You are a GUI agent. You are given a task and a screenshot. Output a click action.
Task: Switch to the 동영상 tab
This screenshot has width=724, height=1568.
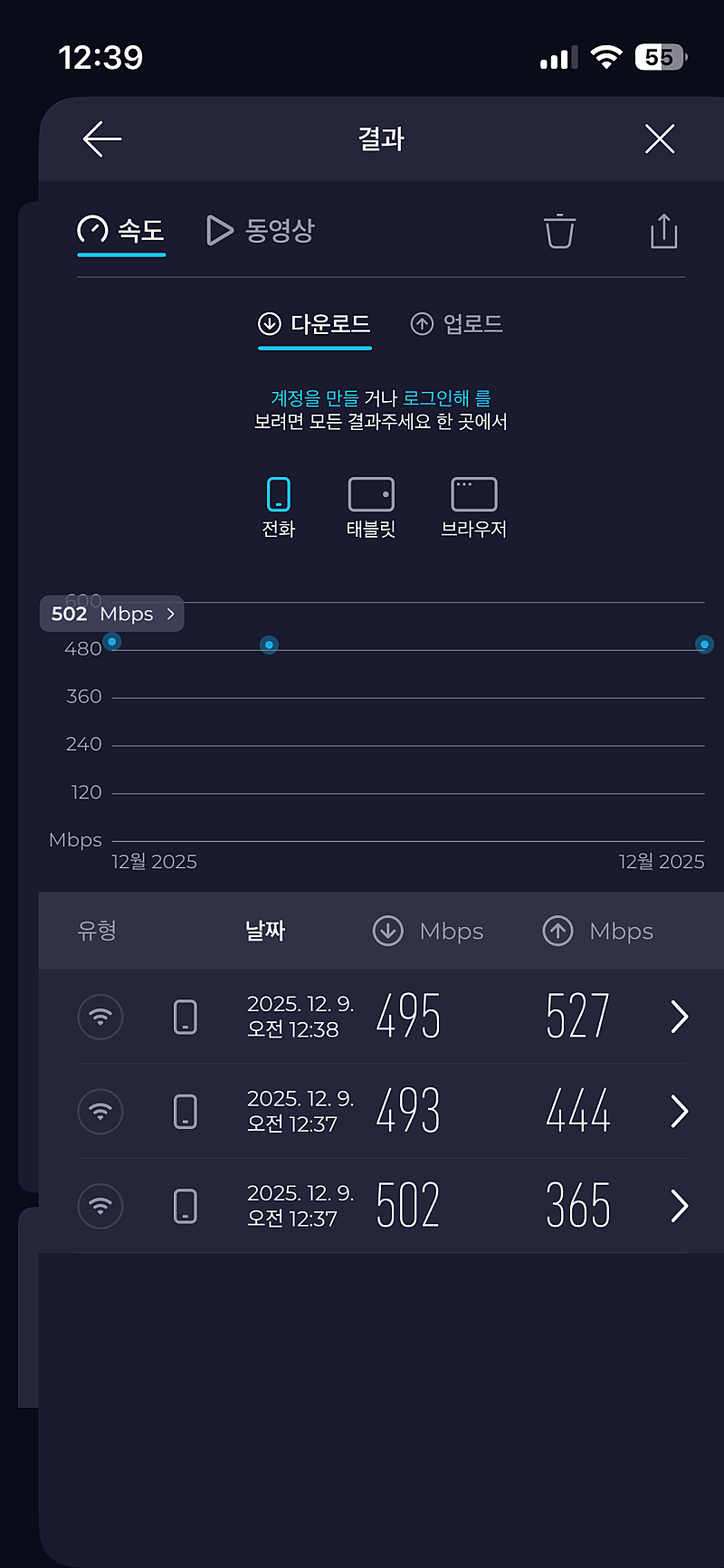point(261,231)
